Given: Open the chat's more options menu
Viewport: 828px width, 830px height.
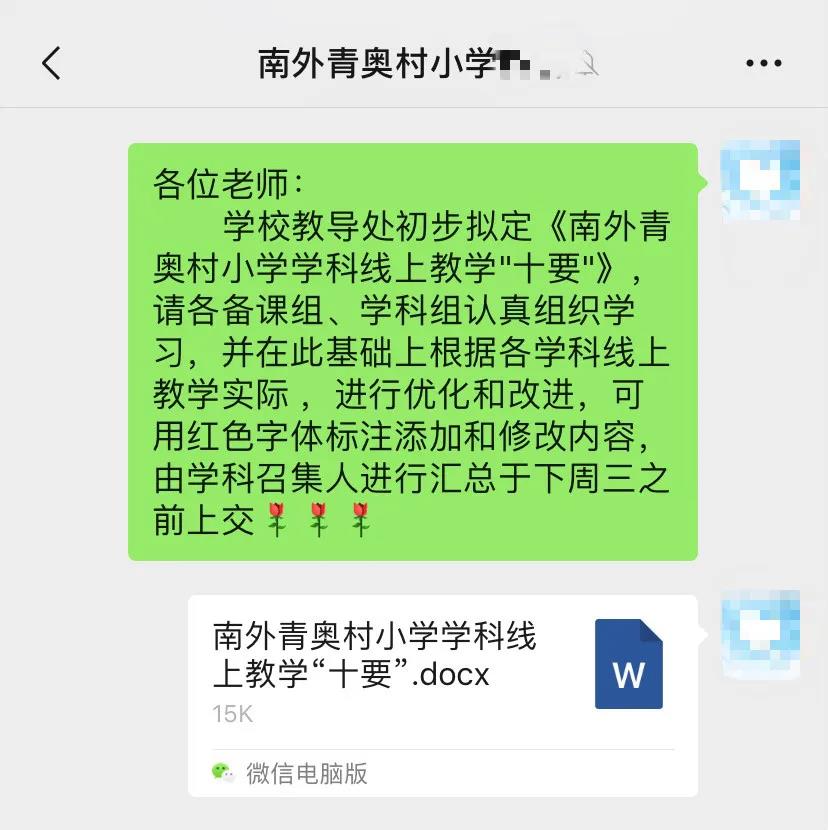Looking at the screenshot, I should click(x=764, y=64).
